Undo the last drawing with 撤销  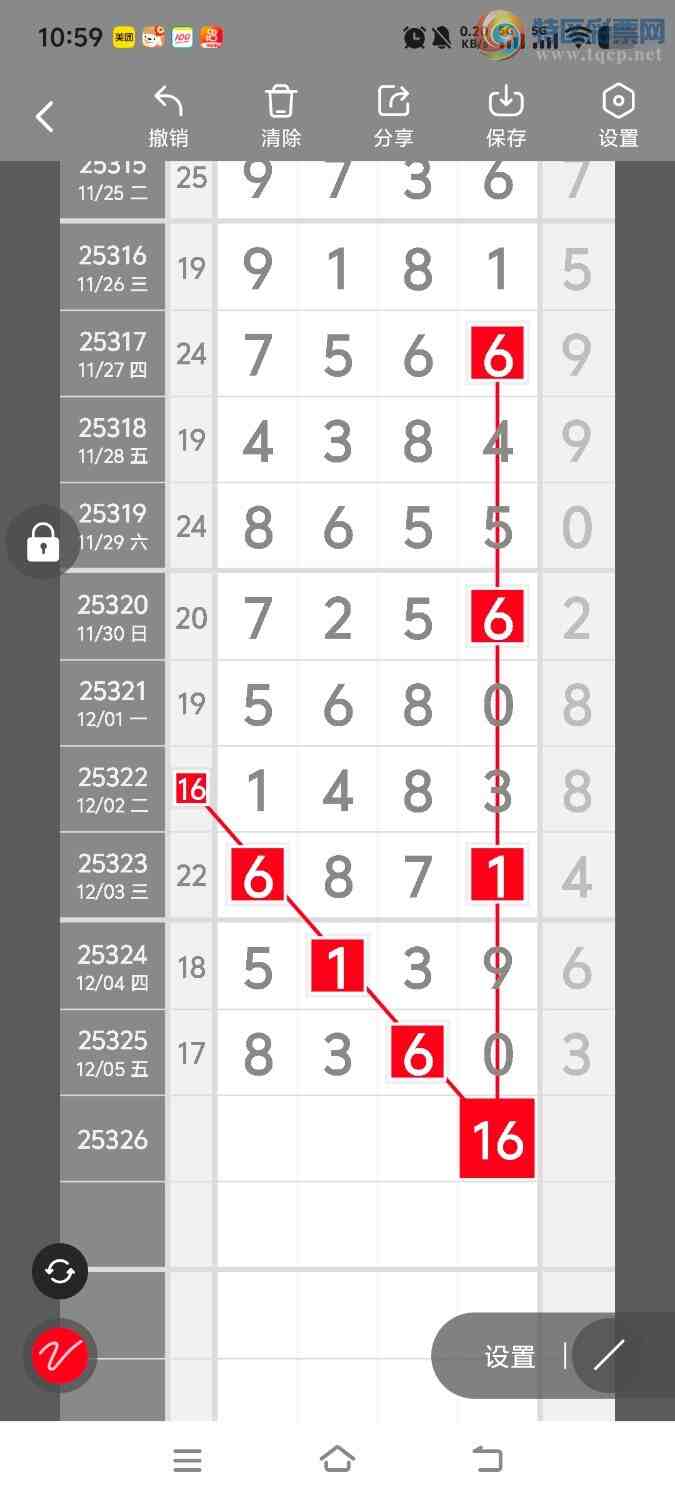168,116
